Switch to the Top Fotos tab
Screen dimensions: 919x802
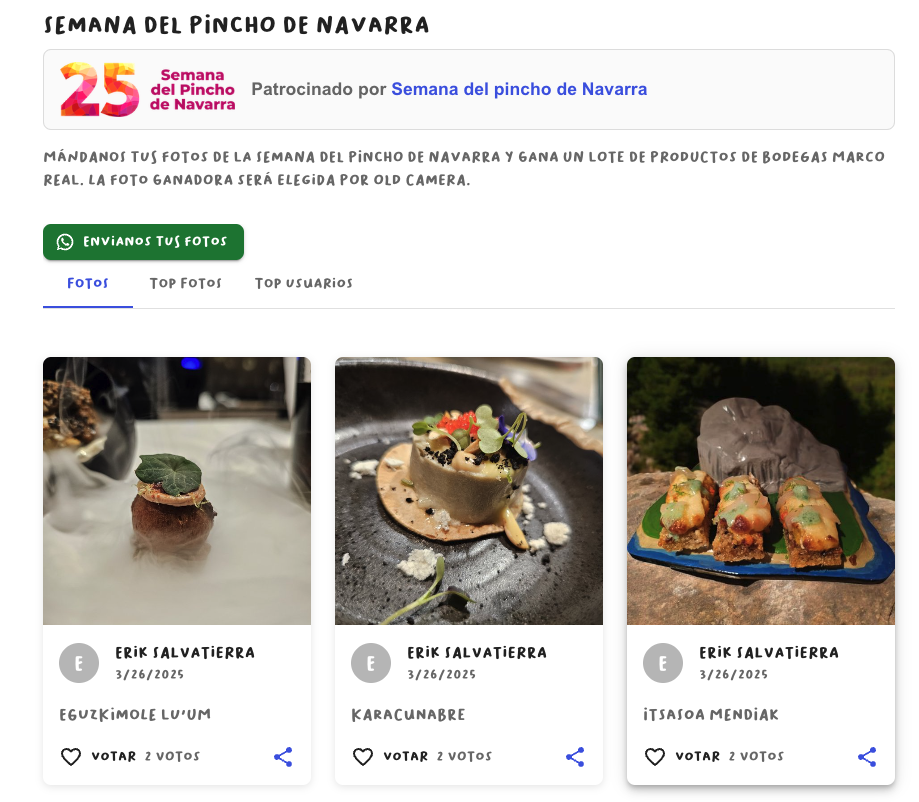coord(186,283)
